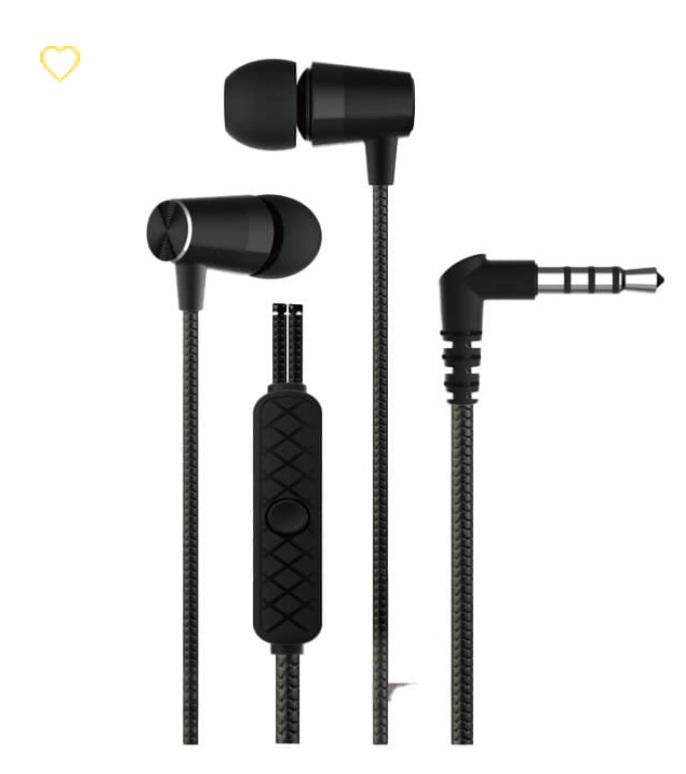Add the earphones to your wishlist
The height and width of the screenshot is (774, 686).
click(60, 64)
